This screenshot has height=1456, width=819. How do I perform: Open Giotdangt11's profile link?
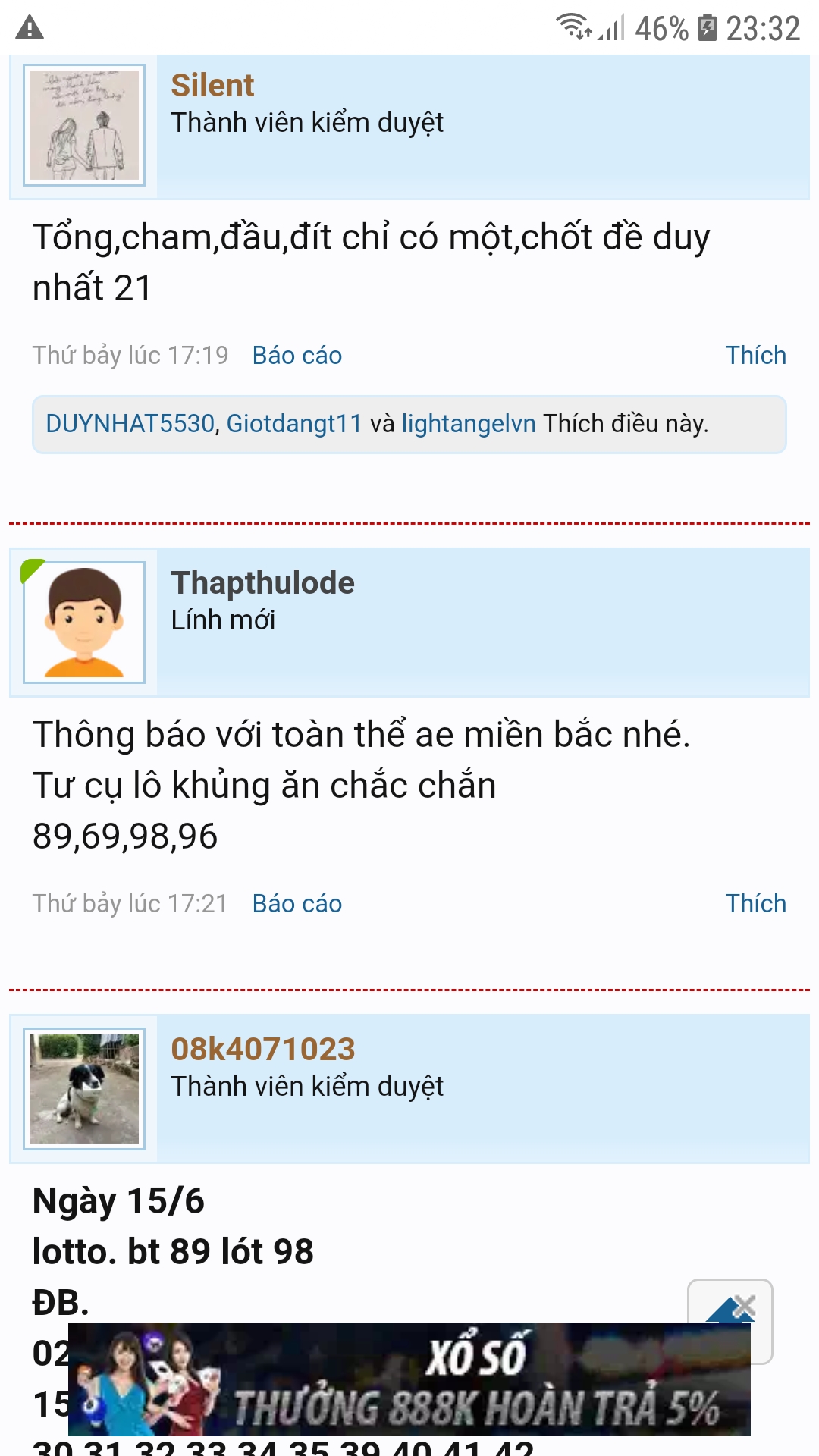294,423
